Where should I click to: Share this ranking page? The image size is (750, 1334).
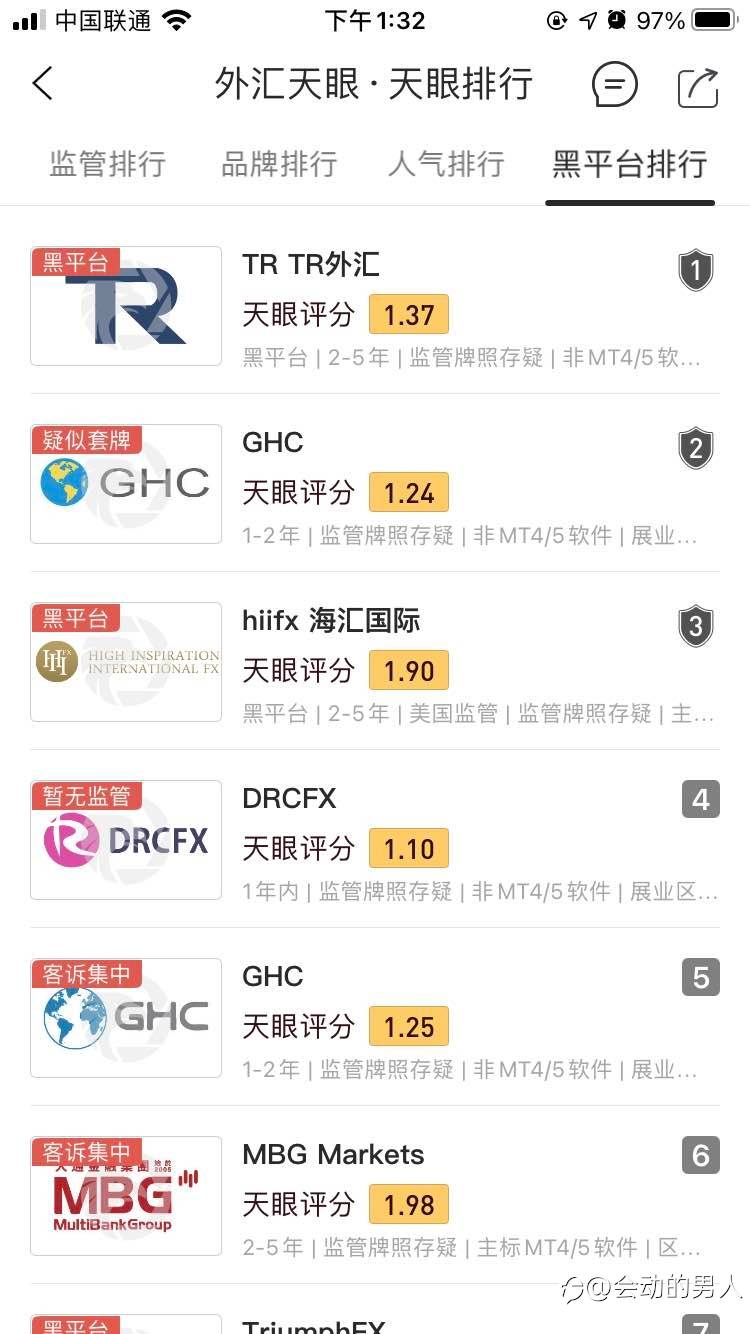698,86
